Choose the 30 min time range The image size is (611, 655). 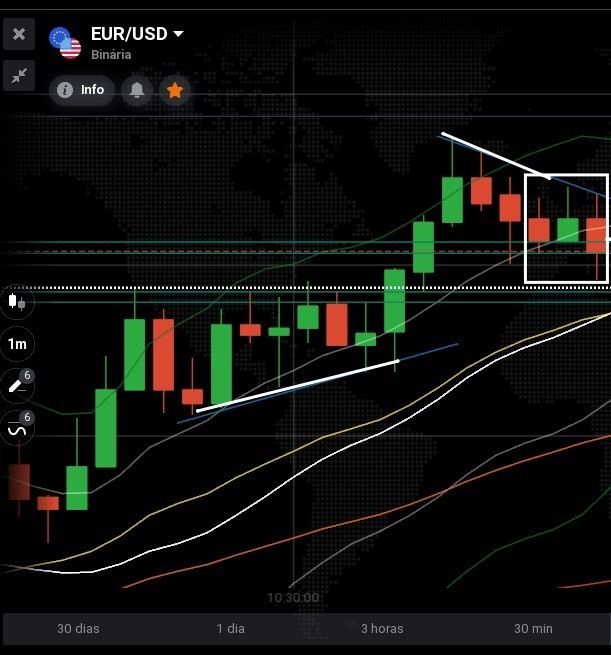[x=533, y=628]
